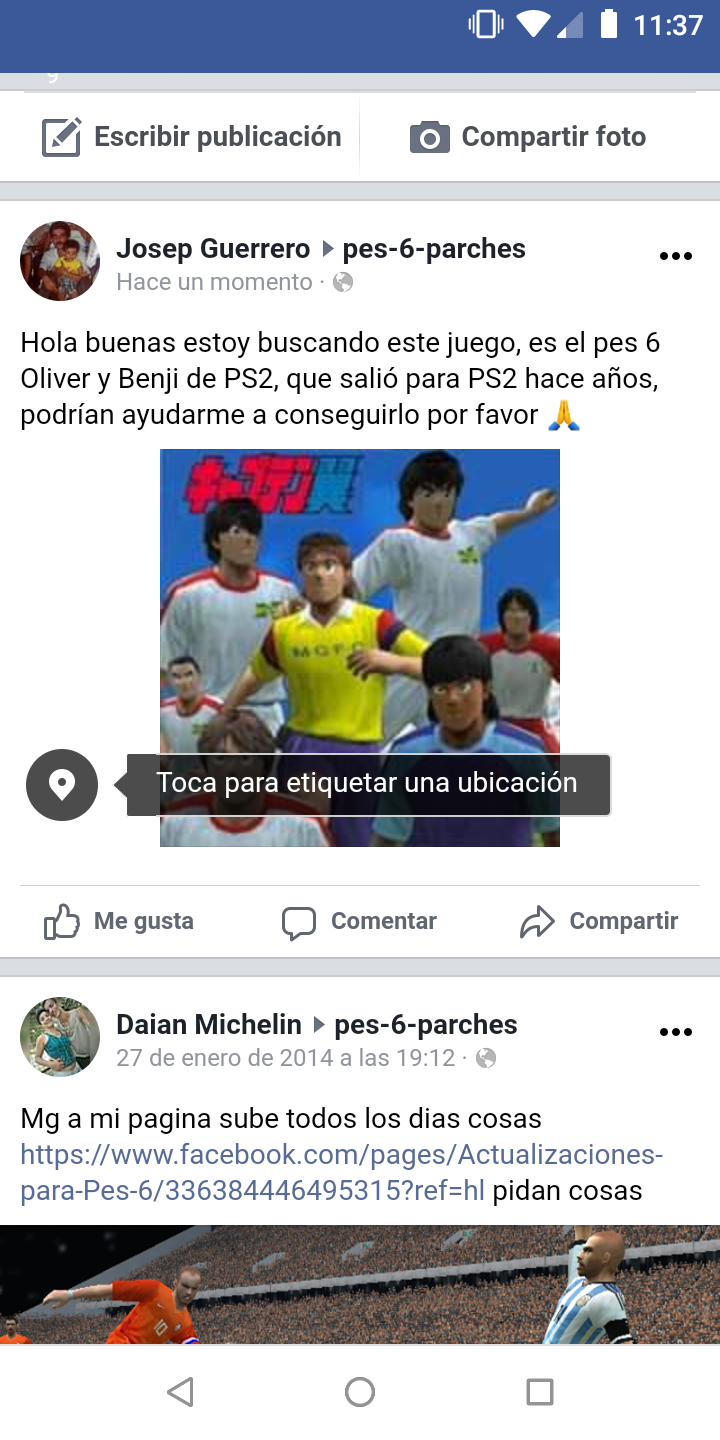Open the Captain Tsubasa game image
This screenshot has height=1440, width=720.
click(360, 647)
